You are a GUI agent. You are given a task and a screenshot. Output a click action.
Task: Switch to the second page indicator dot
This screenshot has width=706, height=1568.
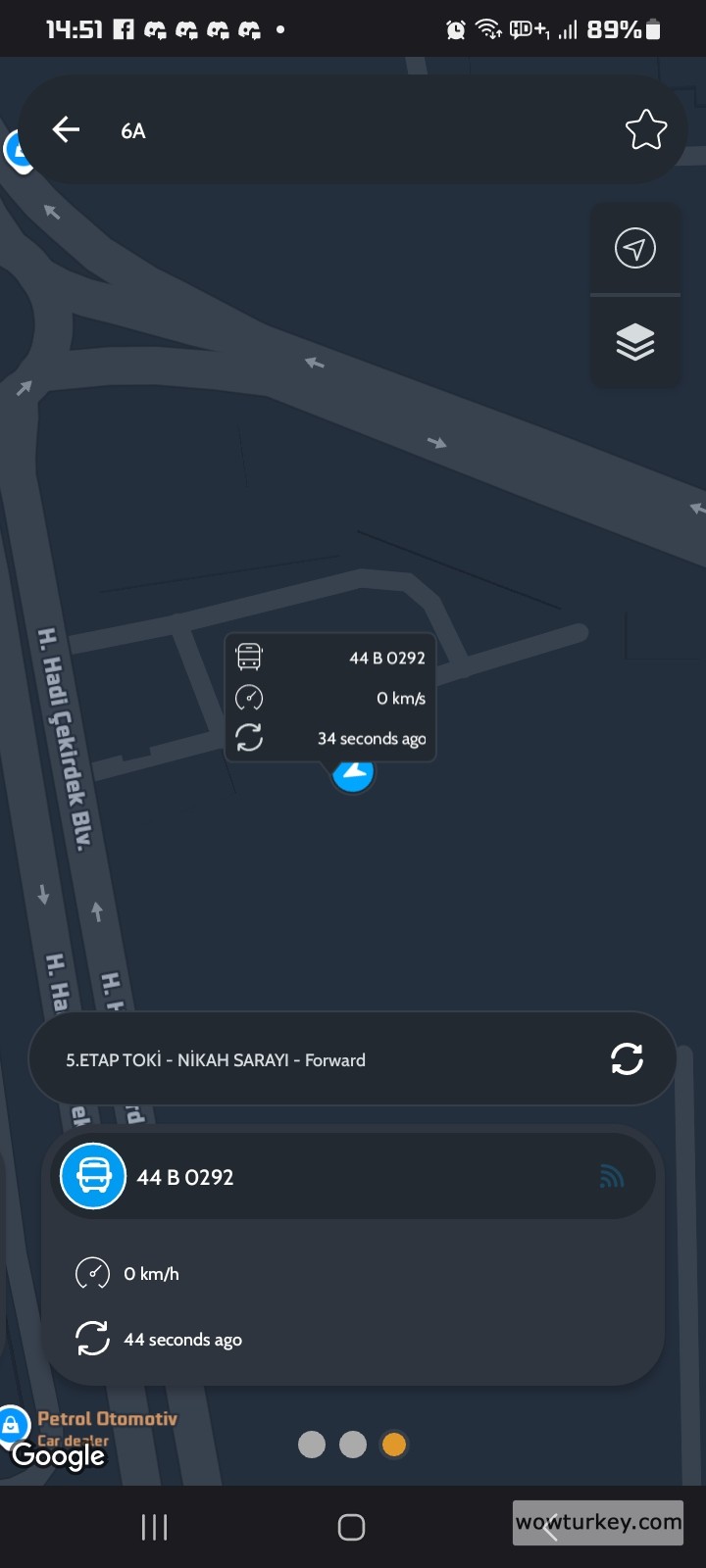pos(353,1445)
